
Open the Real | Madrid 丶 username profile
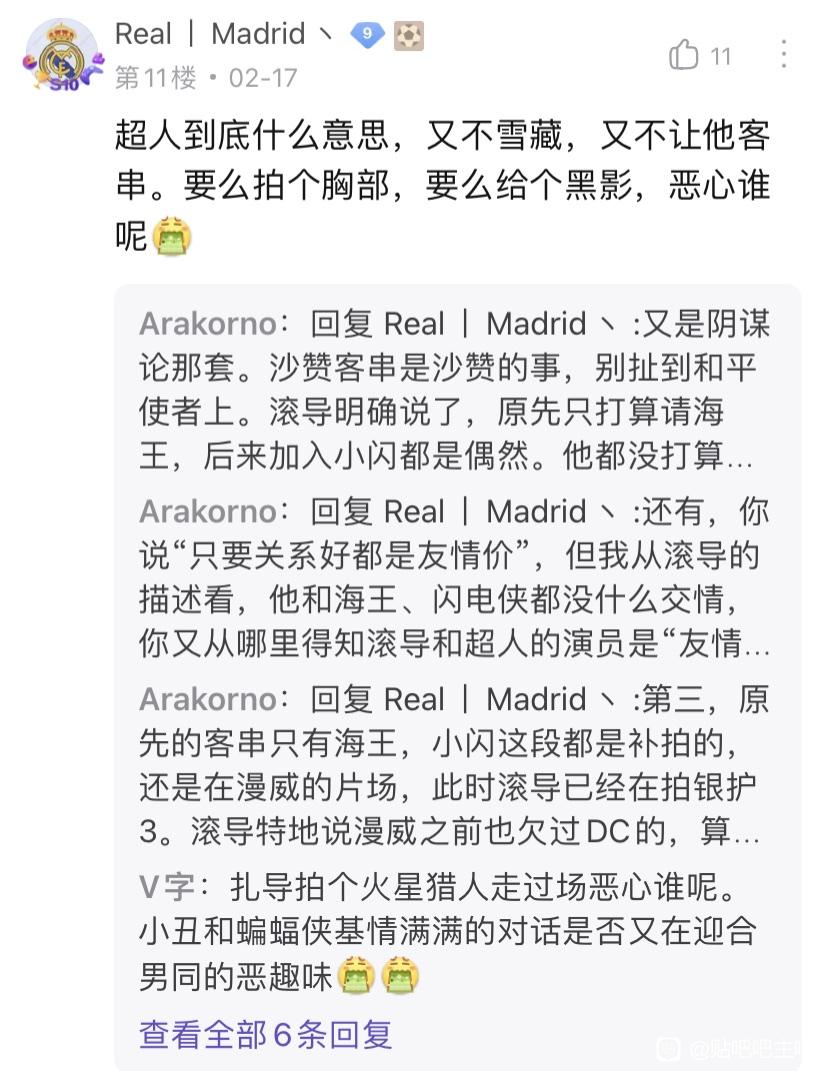(223, 35)
